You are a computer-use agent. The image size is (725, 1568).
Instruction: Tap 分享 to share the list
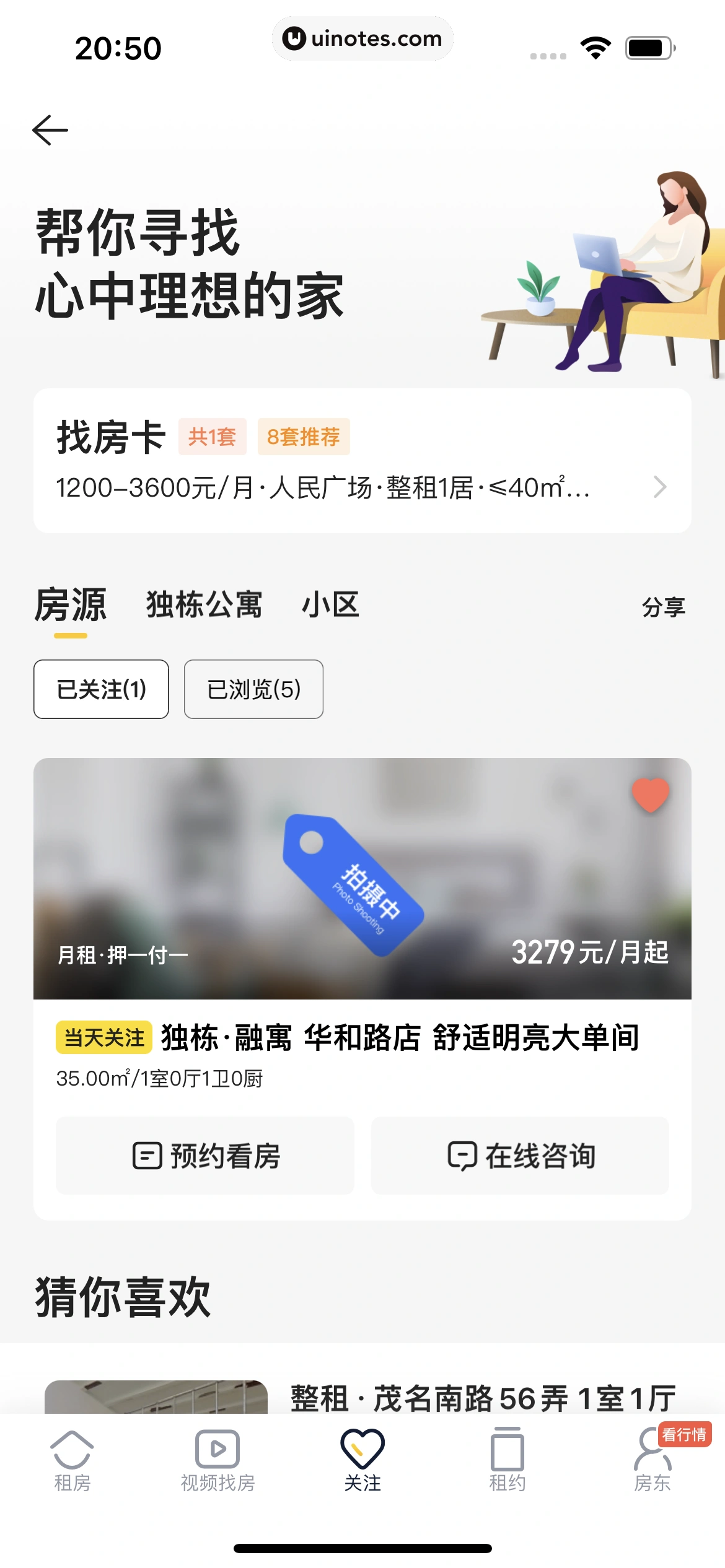(x=663, y=607)
